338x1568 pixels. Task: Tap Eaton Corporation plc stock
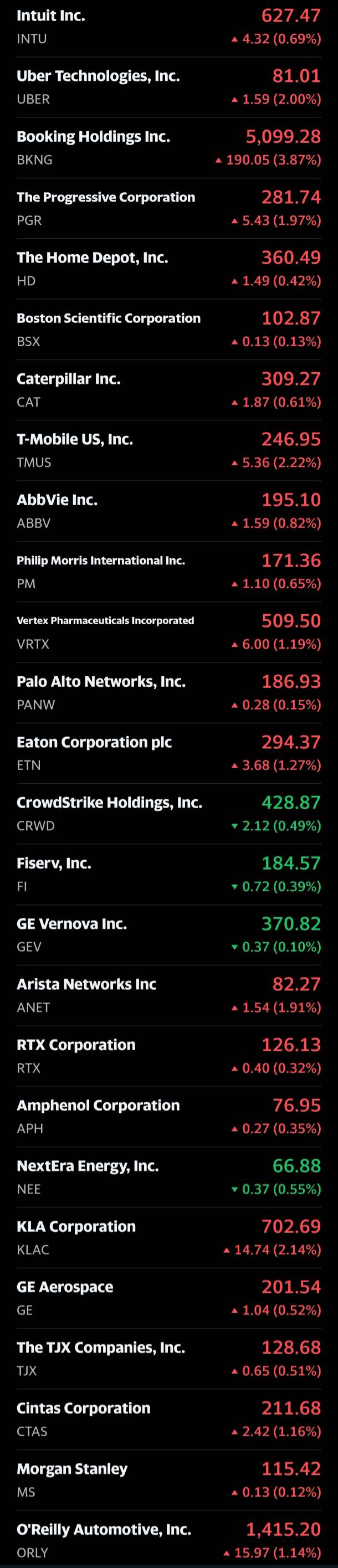(x=168, y=753)
